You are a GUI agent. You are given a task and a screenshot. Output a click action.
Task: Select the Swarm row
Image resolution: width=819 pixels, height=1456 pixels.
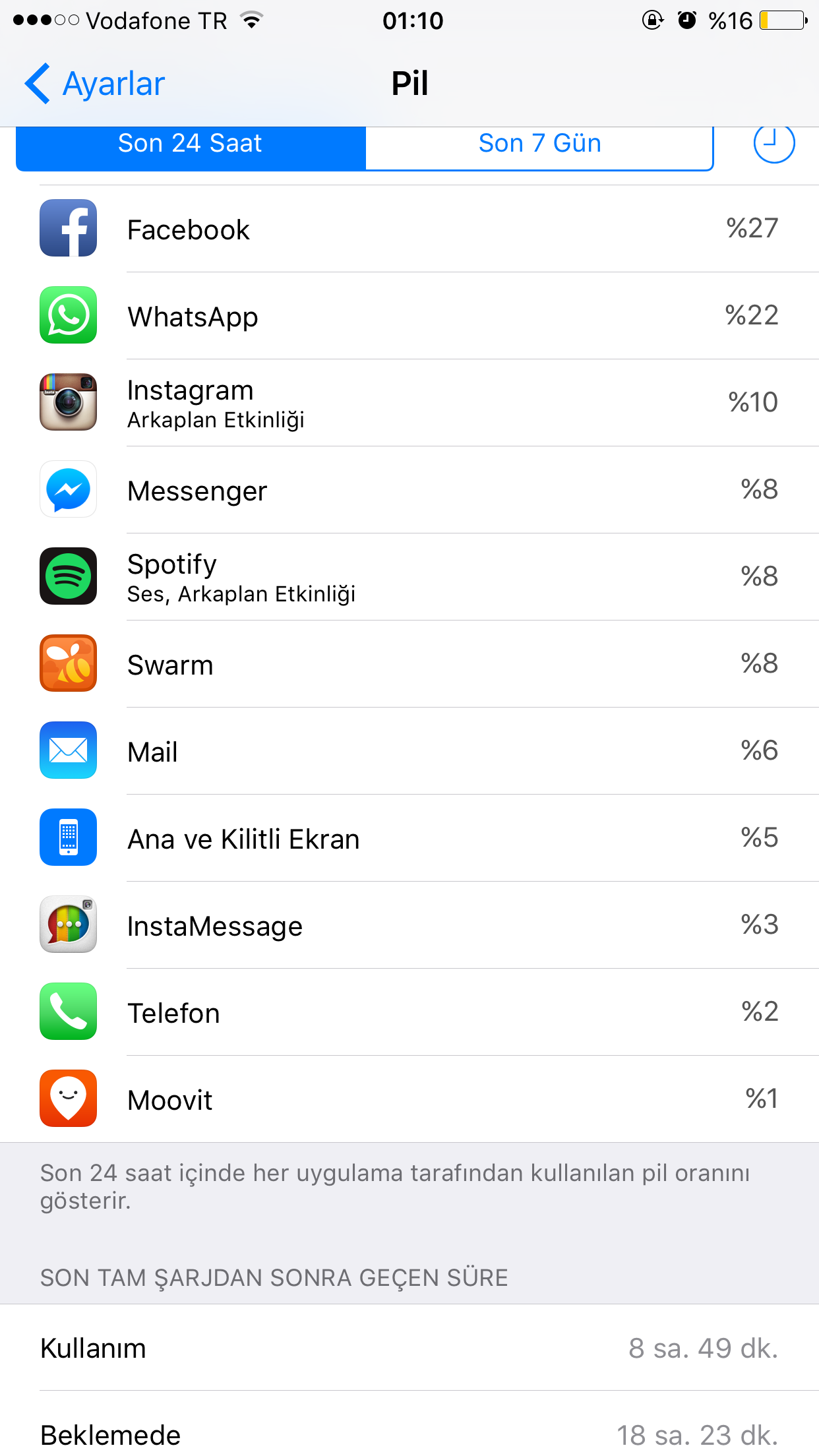pos(409,664)
